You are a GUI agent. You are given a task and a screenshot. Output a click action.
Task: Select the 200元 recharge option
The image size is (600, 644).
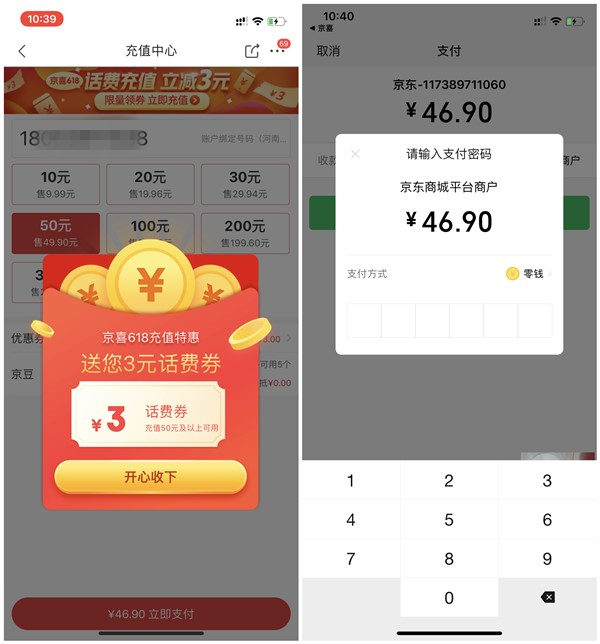tap(245, 233)
